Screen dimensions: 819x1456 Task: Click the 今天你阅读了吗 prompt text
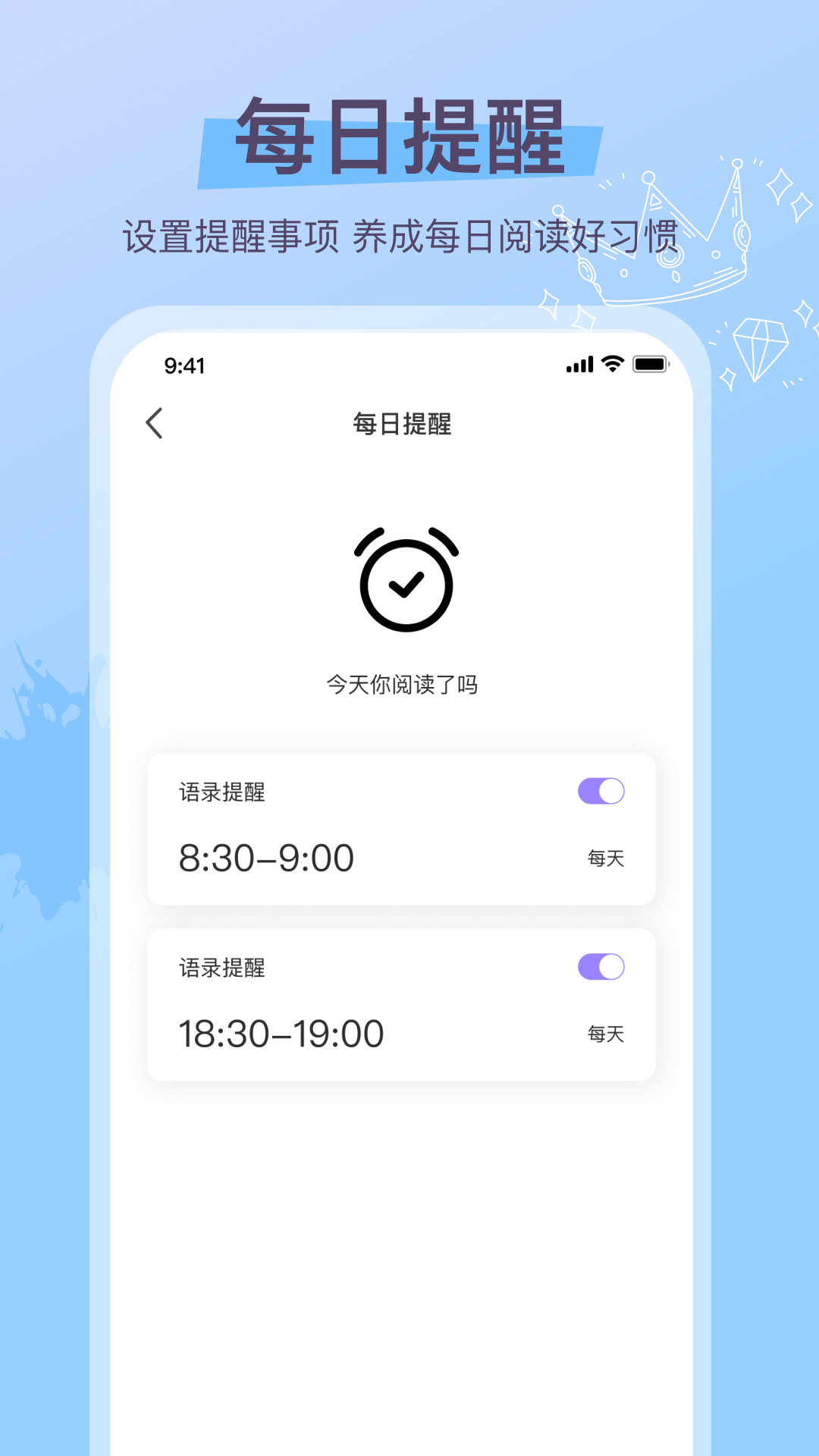[400, 684]
